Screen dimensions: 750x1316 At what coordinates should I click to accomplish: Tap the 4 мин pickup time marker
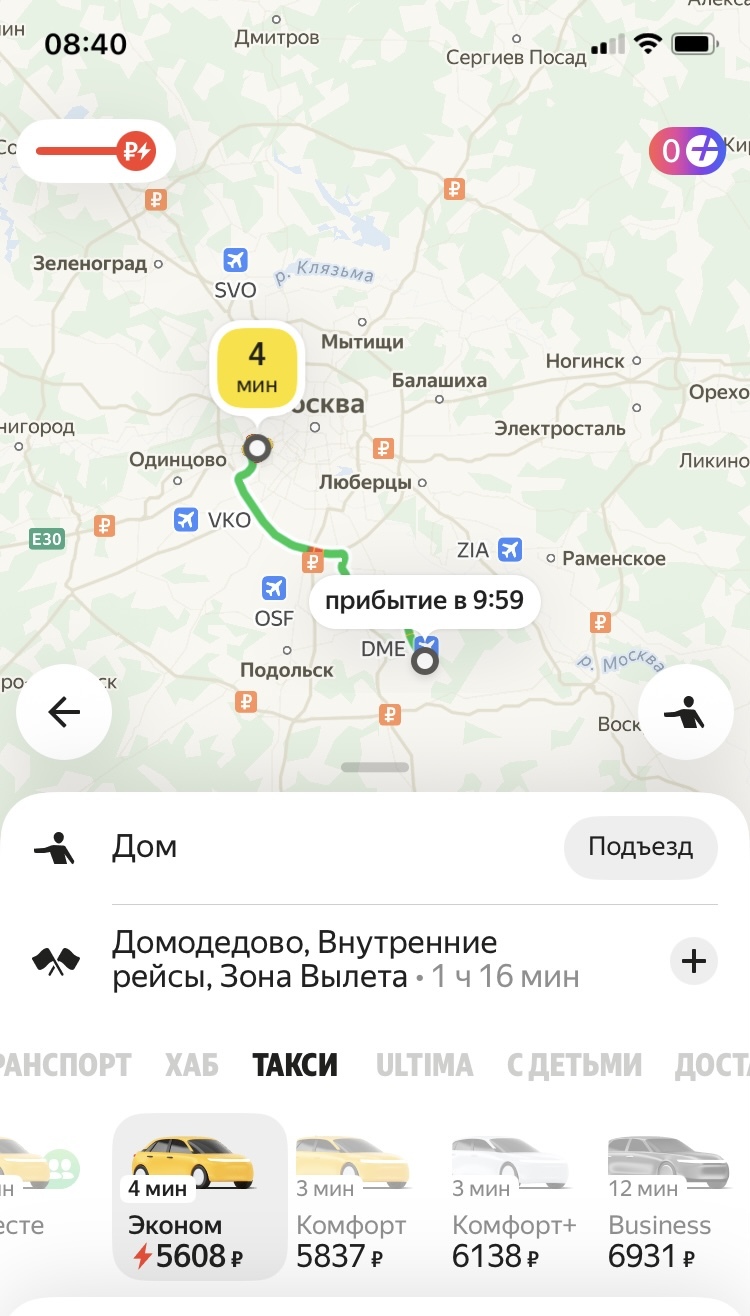click(x=257, y=369)
